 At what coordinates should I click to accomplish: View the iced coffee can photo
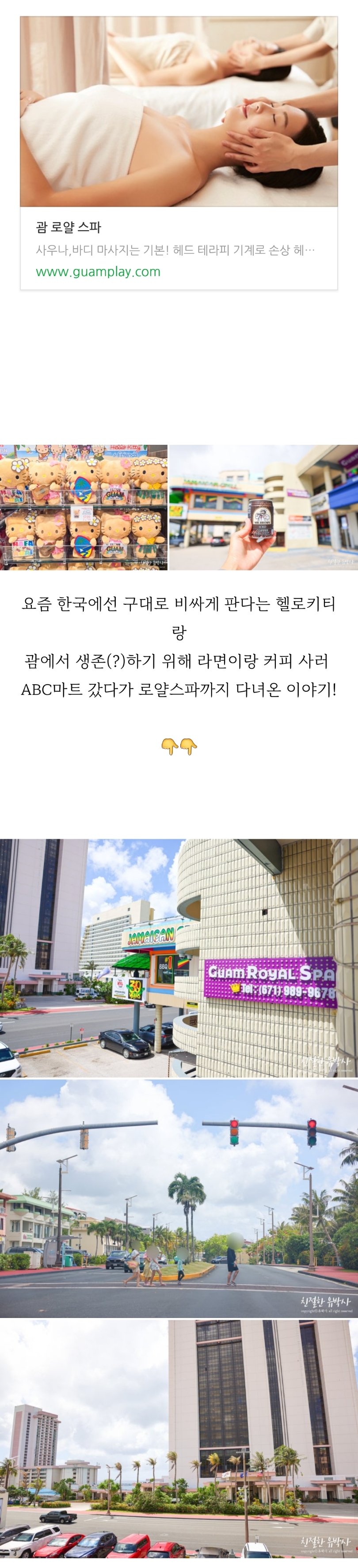(263, 507)
